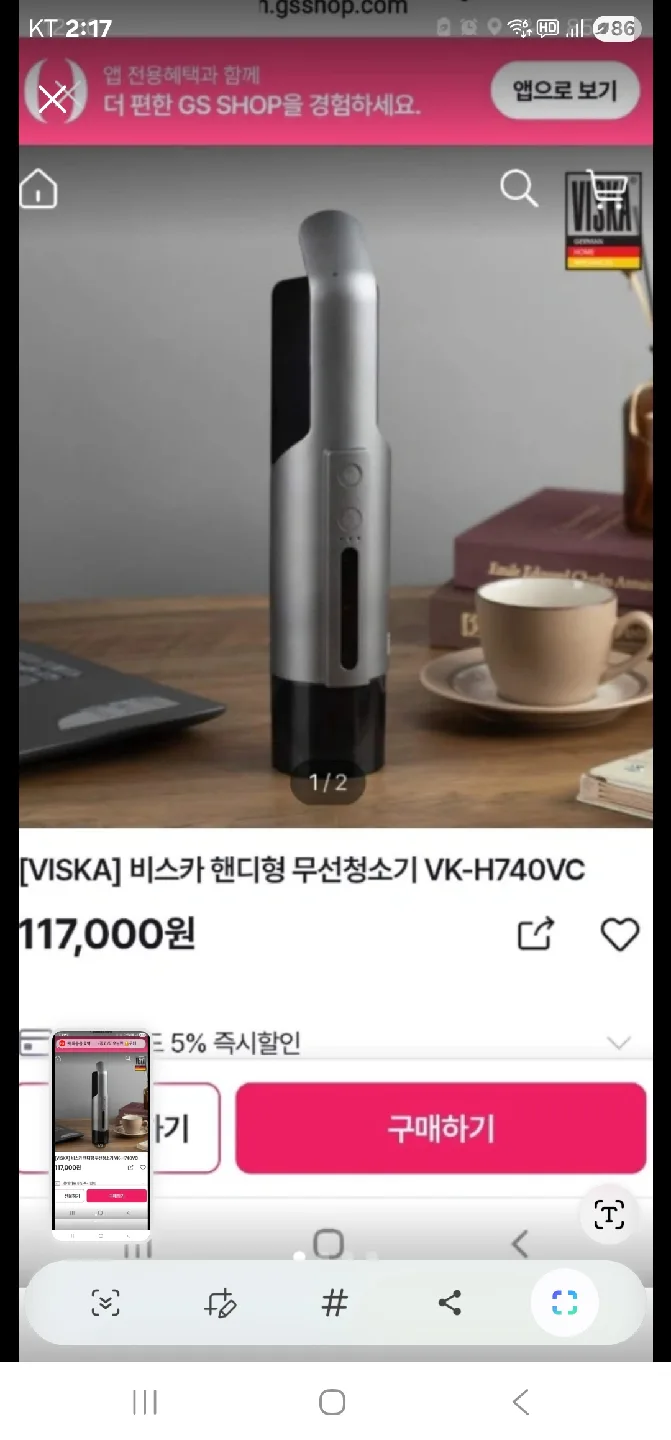Go to the GS SHOP home icon
Image resolution: width=671 pixels, height=1440 pixels.
39,189
